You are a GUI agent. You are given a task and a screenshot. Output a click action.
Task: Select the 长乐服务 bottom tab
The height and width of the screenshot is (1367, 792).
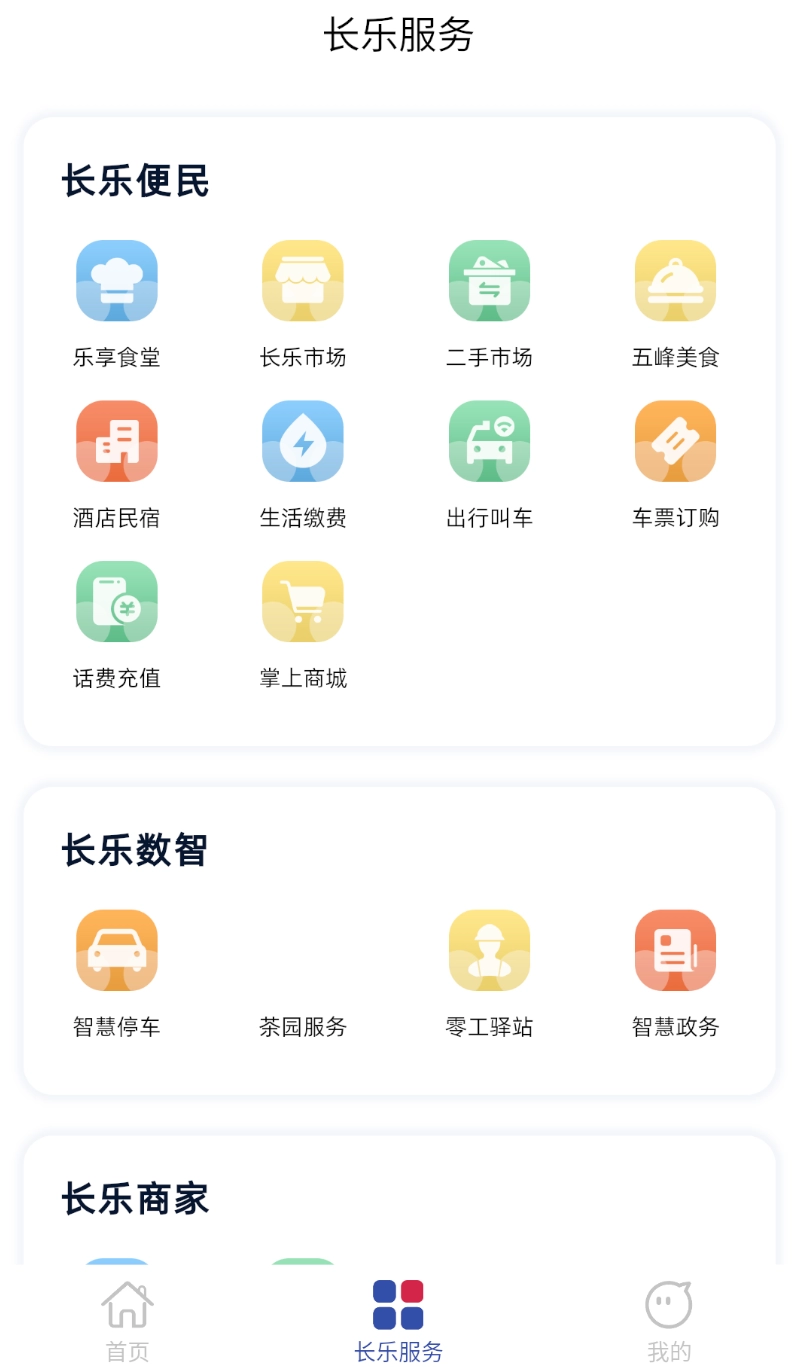pos(396,1315)
